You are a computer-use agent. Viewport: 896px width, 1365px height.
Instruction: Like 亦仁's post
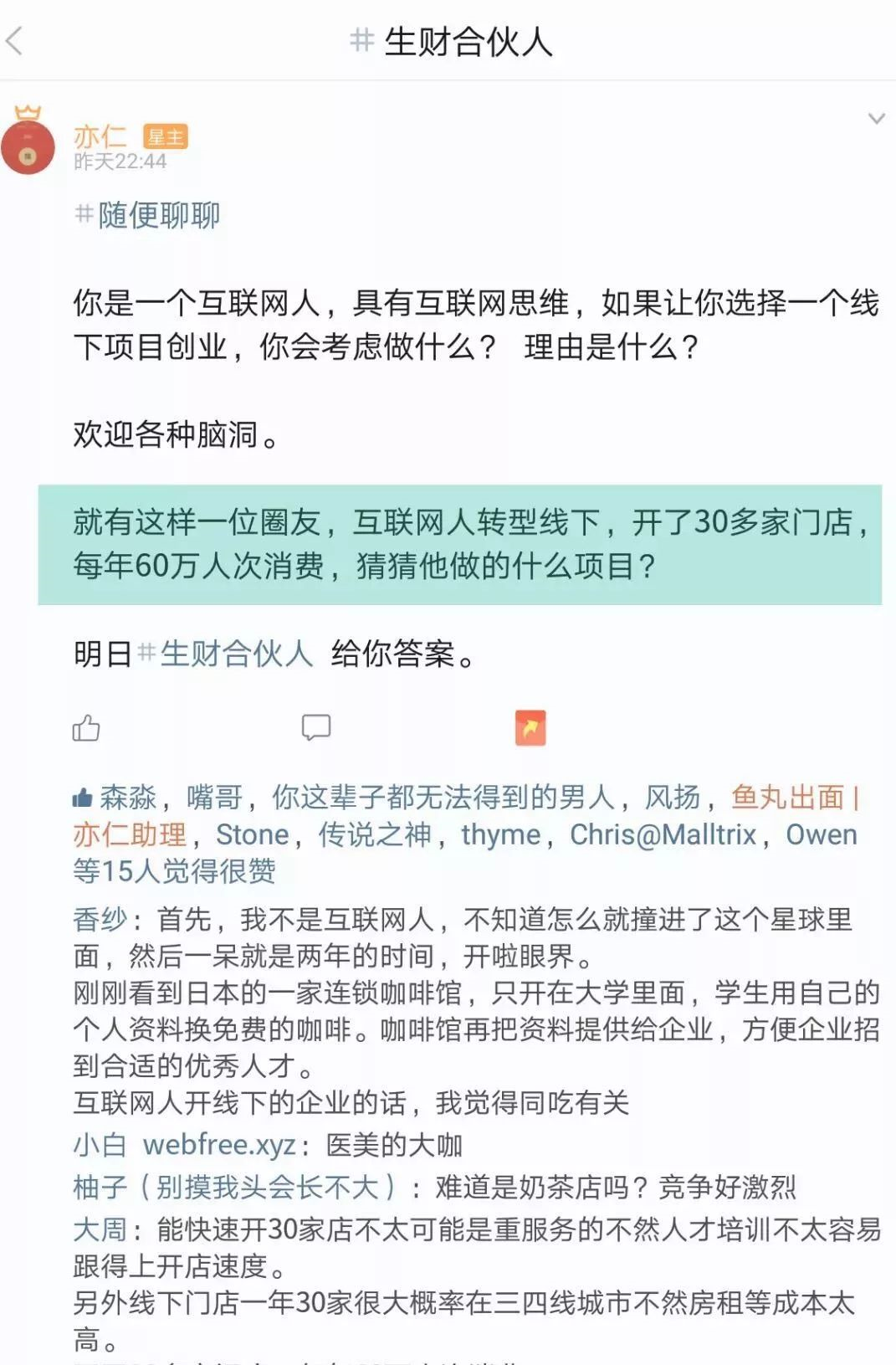(x=86, y=728)
